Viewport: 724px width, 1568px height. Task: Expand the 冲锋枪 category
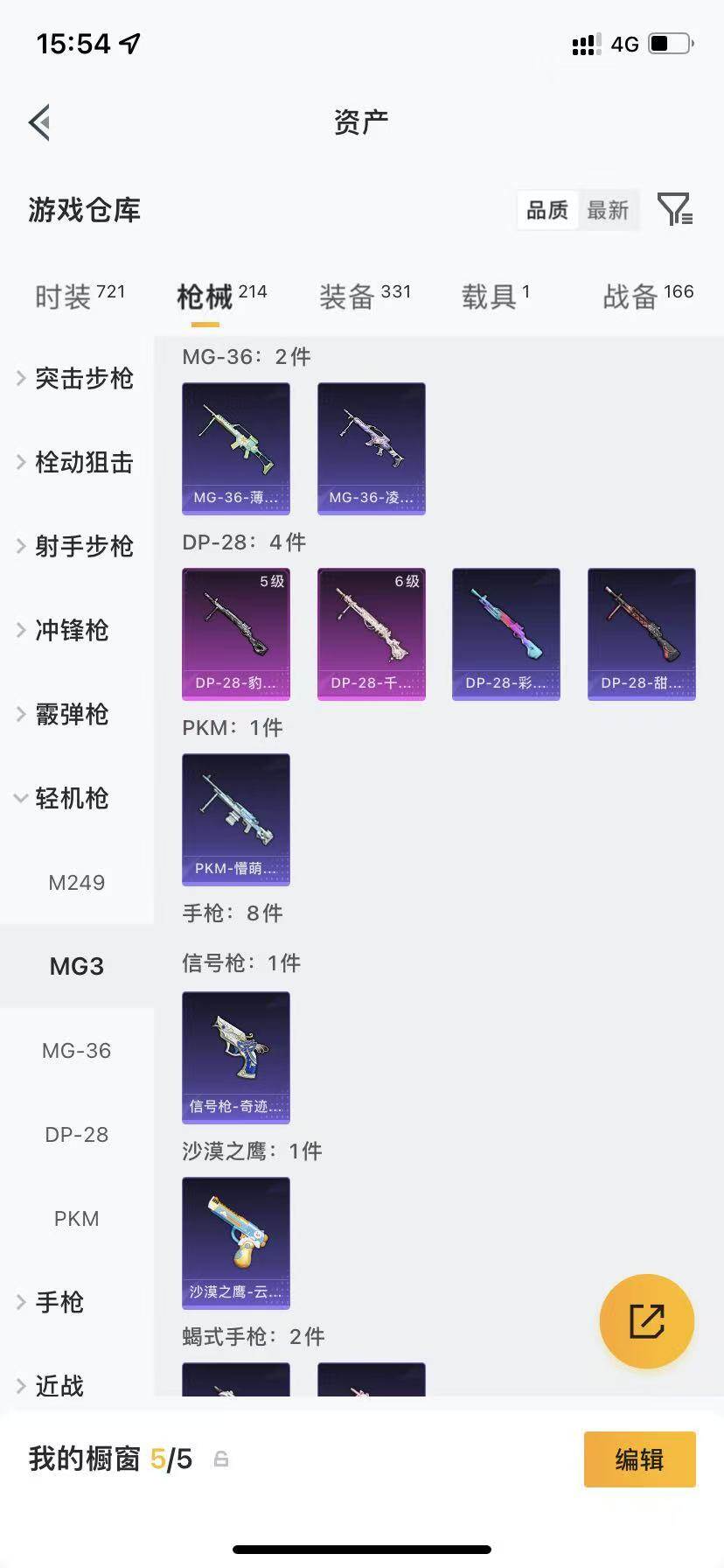63,630
